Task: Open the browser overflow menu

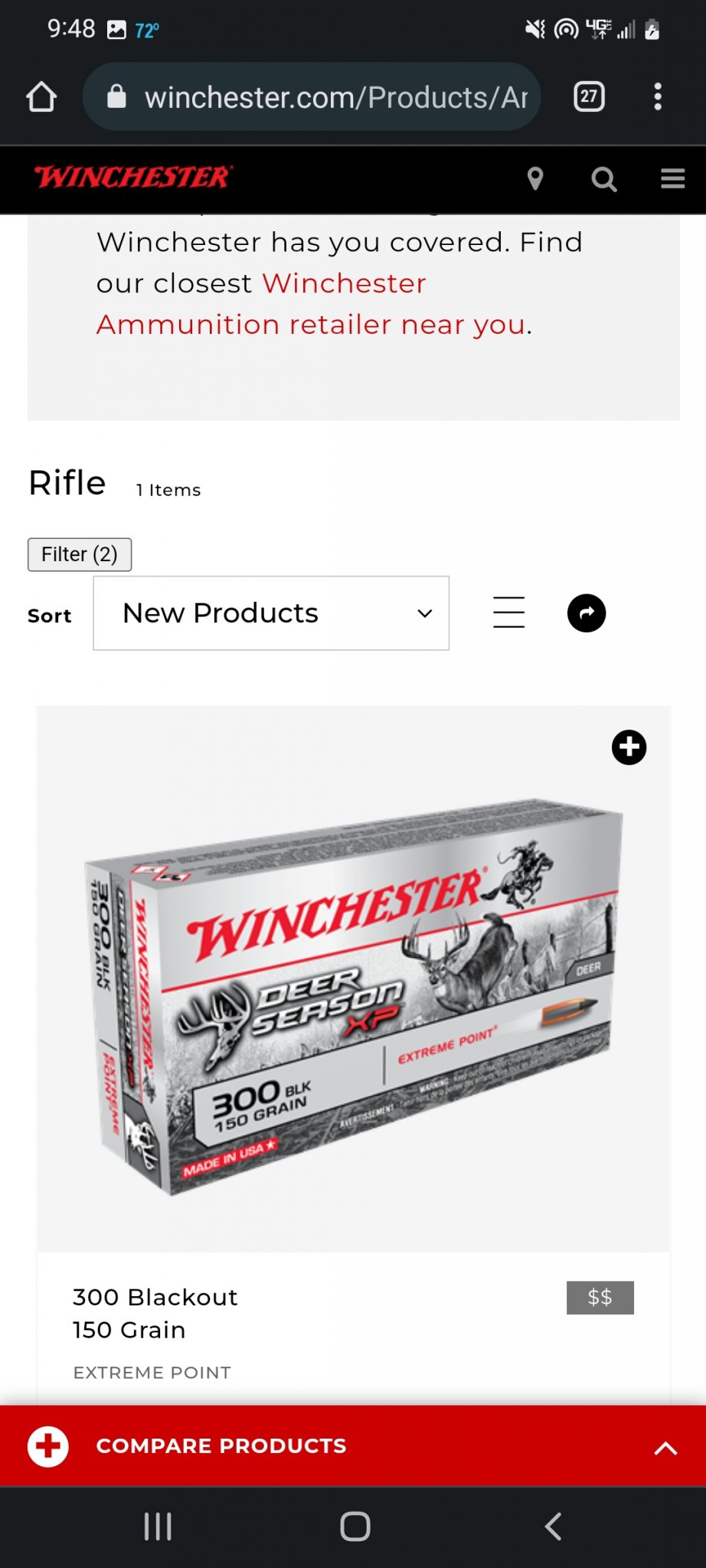Action: (657, 97)
